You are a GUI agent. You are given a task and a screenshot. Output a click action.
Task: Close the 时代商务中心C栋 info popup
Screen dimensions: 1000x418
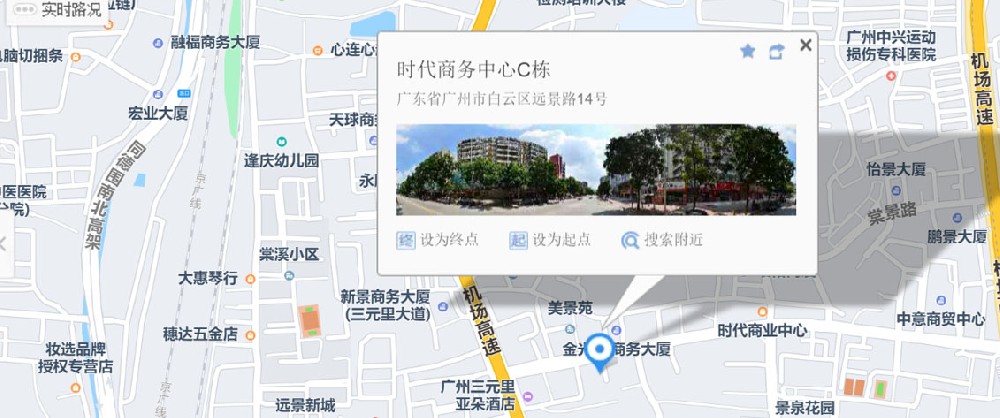805,45
